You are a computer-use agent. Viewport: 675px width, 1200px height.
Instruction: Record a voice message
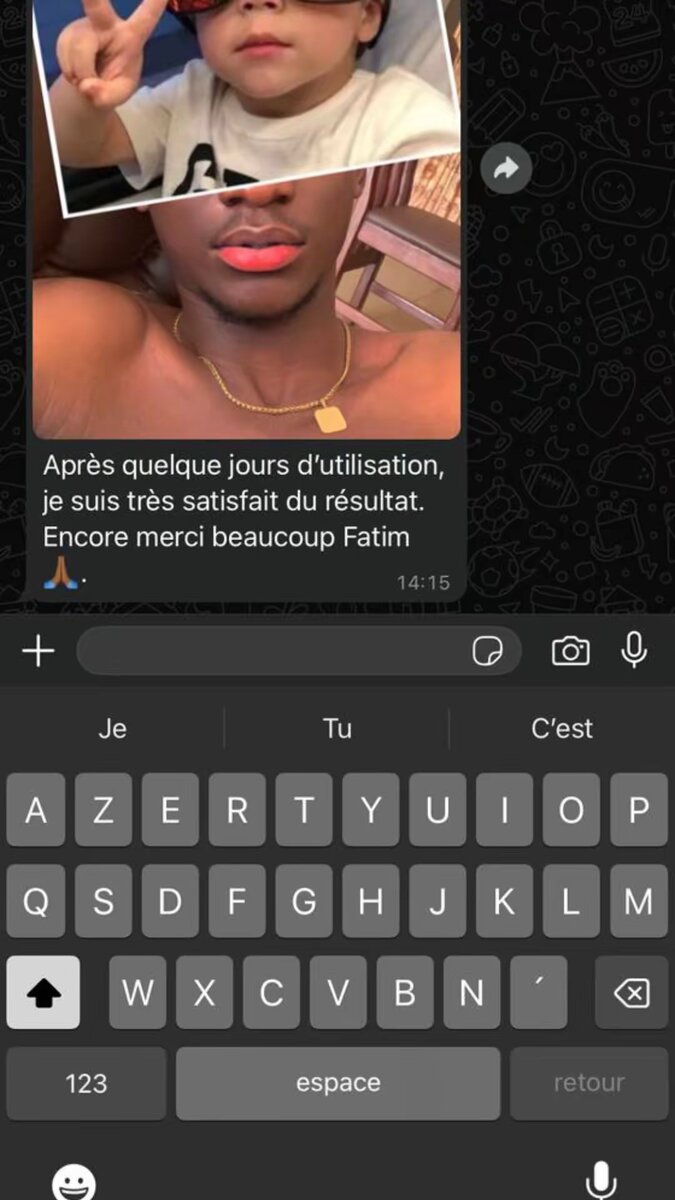point(634,651)
